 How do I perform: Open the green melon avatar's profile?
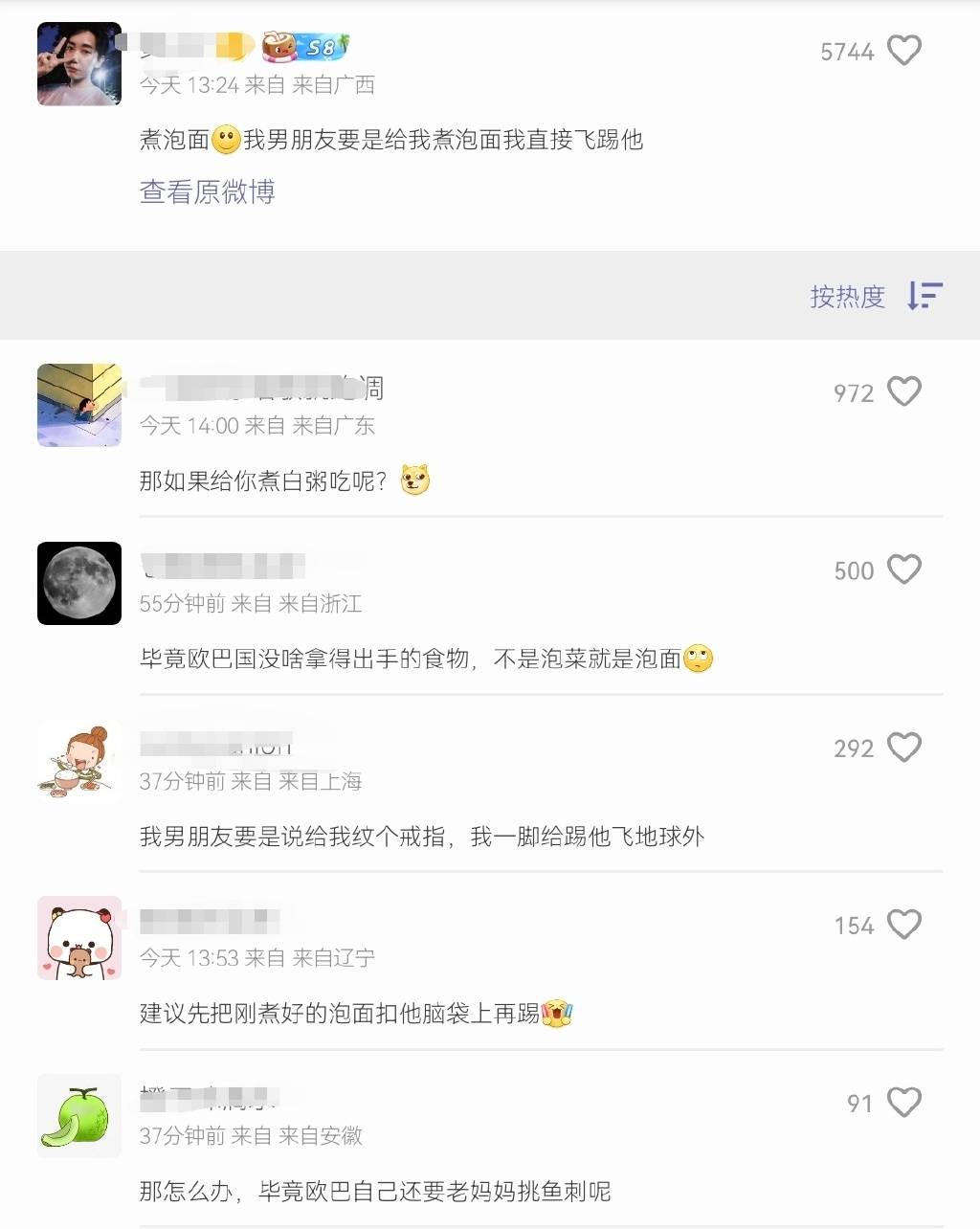pos(79,1116)
